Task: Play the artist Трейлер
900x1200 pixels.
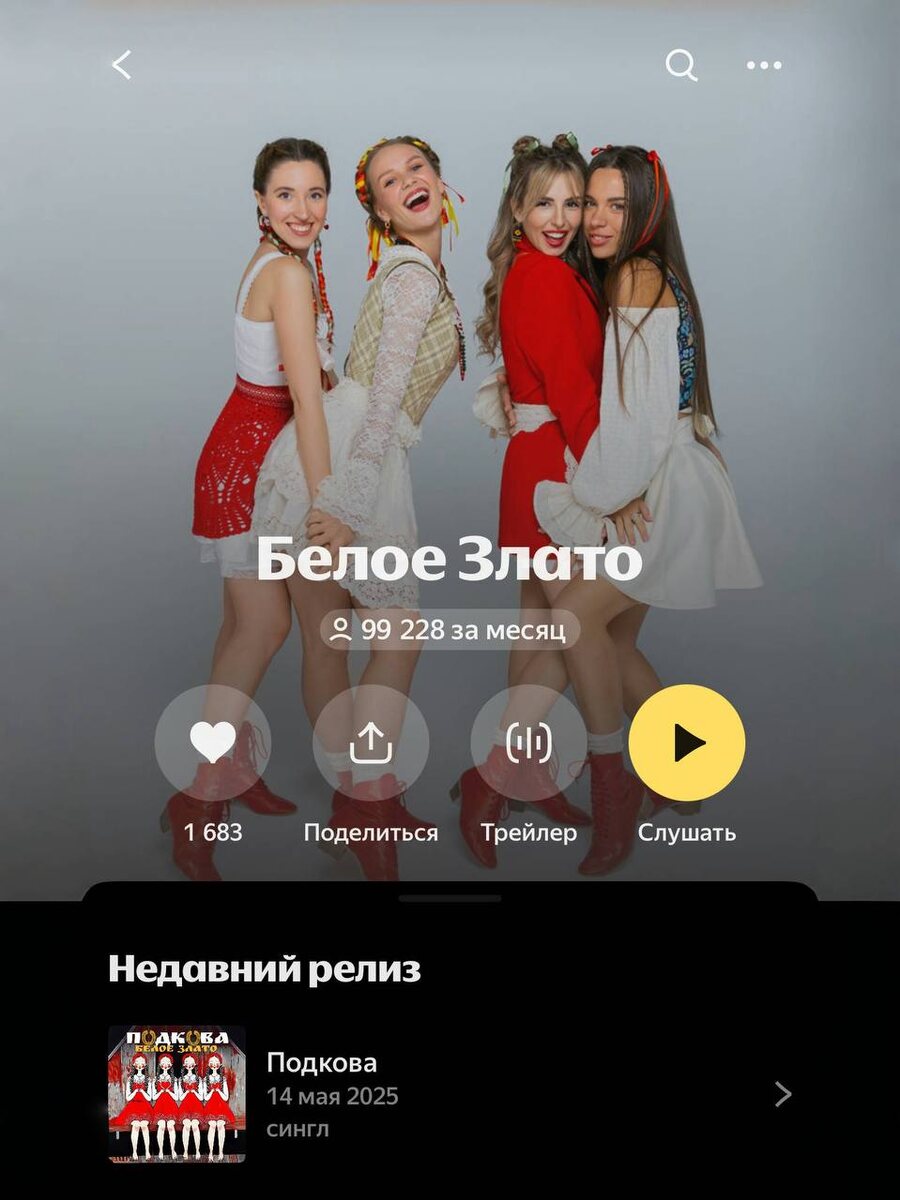Action: pos(529,742)
